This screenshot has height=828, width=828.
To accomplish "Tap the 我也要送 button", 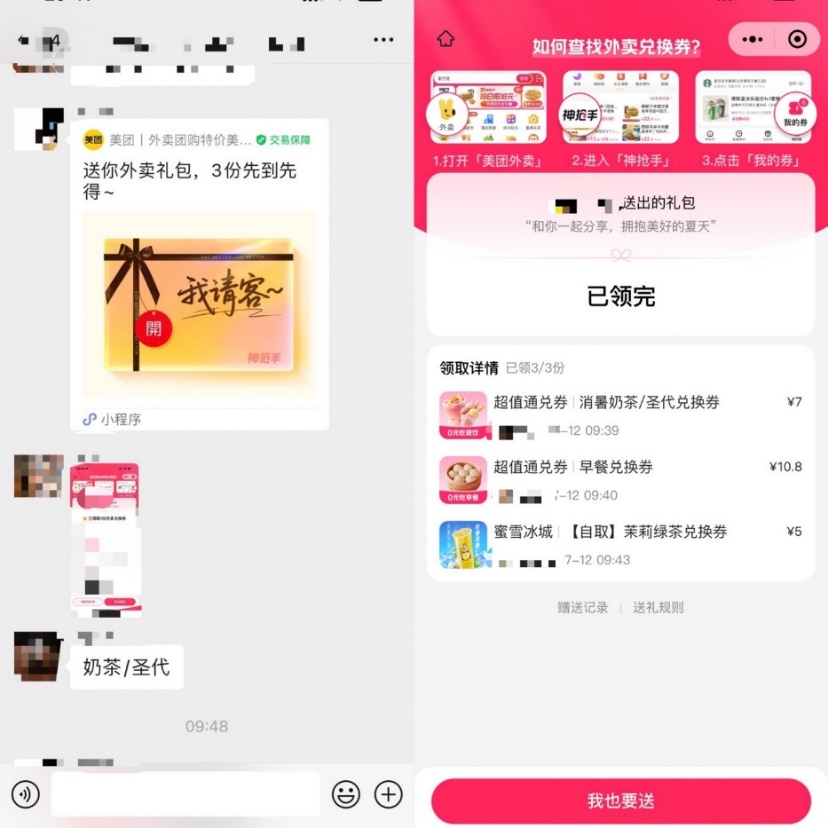I will [621, 801].
